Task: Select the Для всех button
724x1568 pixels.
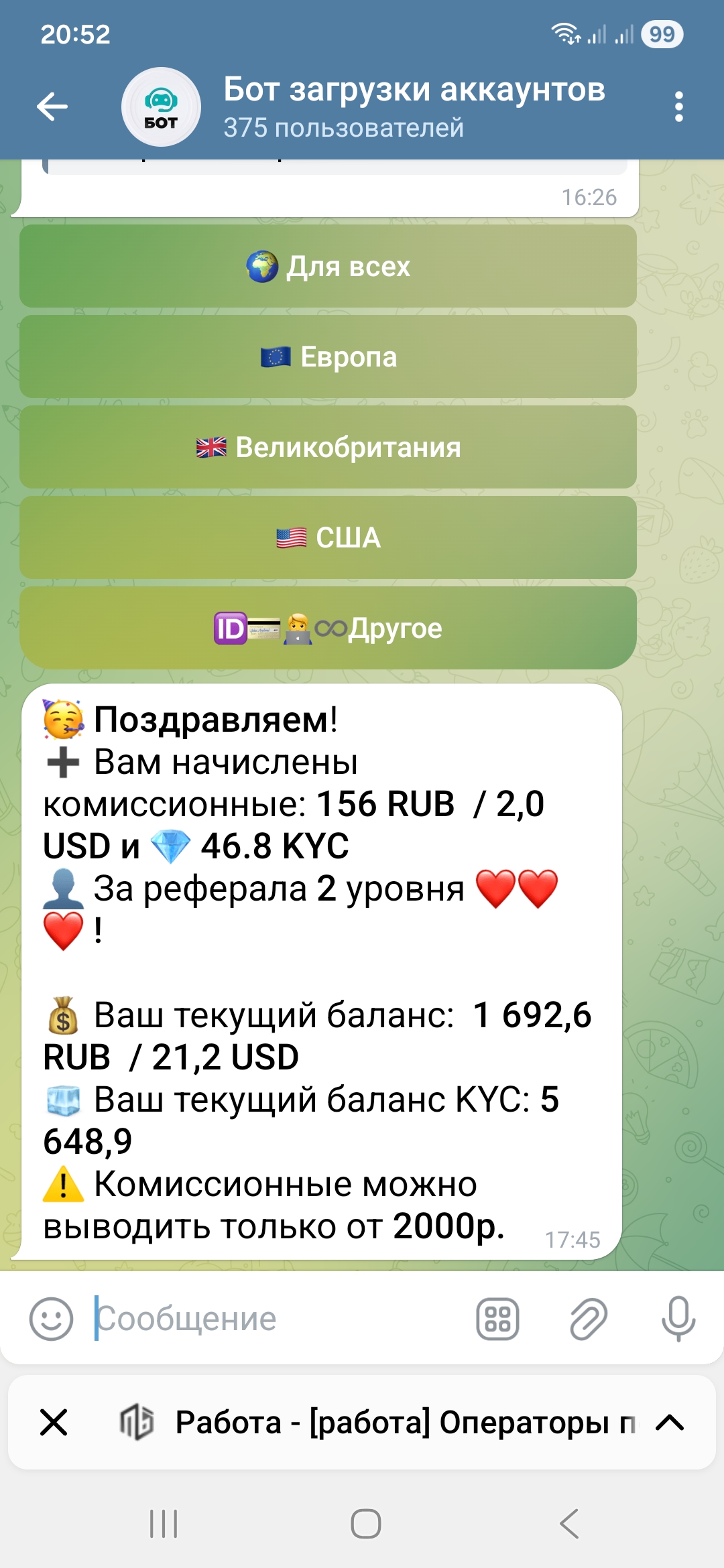Action: click(x=328, y=266)
